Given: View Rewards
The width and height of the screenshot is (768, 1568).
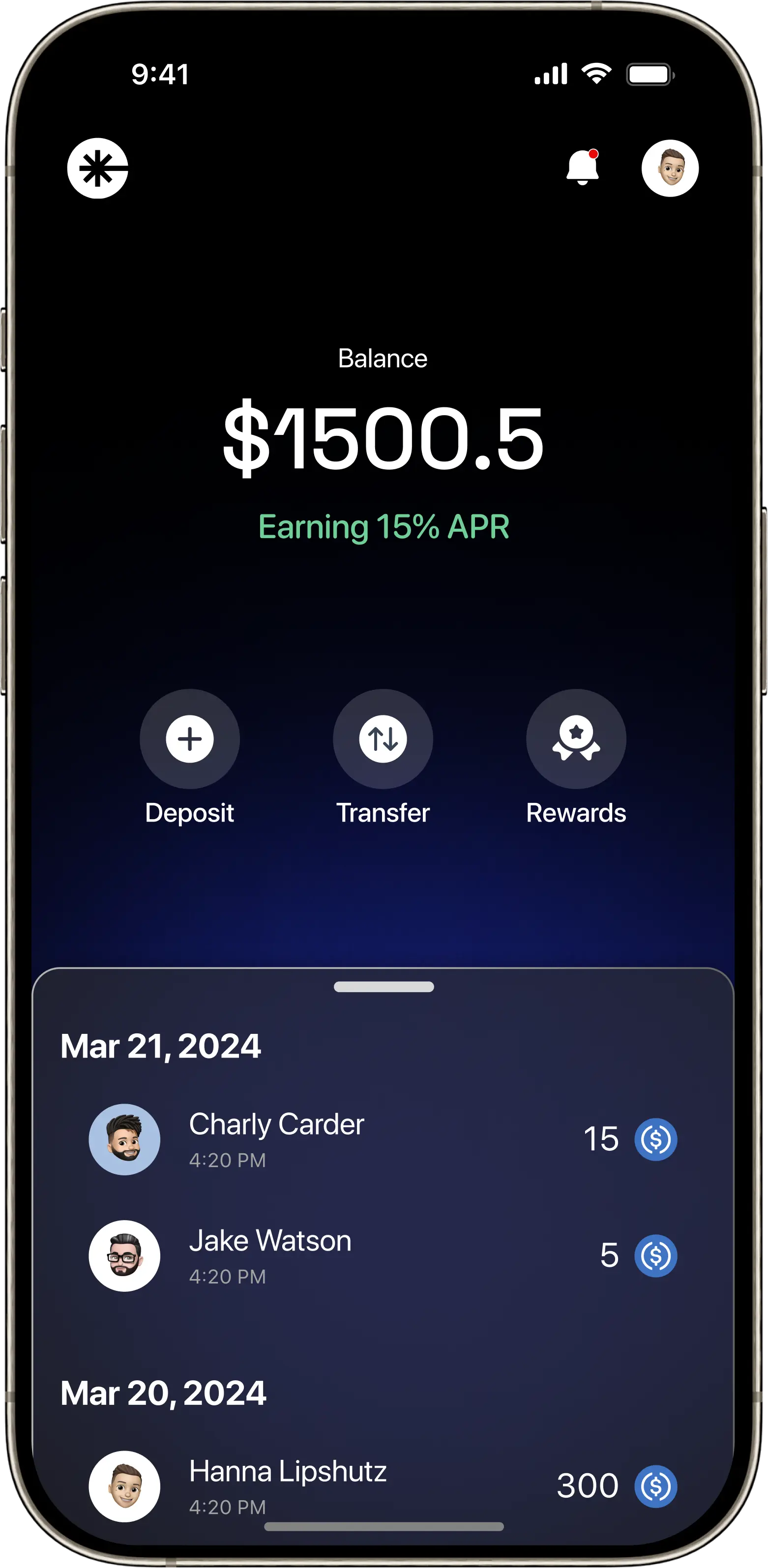Looking at the screenshot, I should pos(576,739).
